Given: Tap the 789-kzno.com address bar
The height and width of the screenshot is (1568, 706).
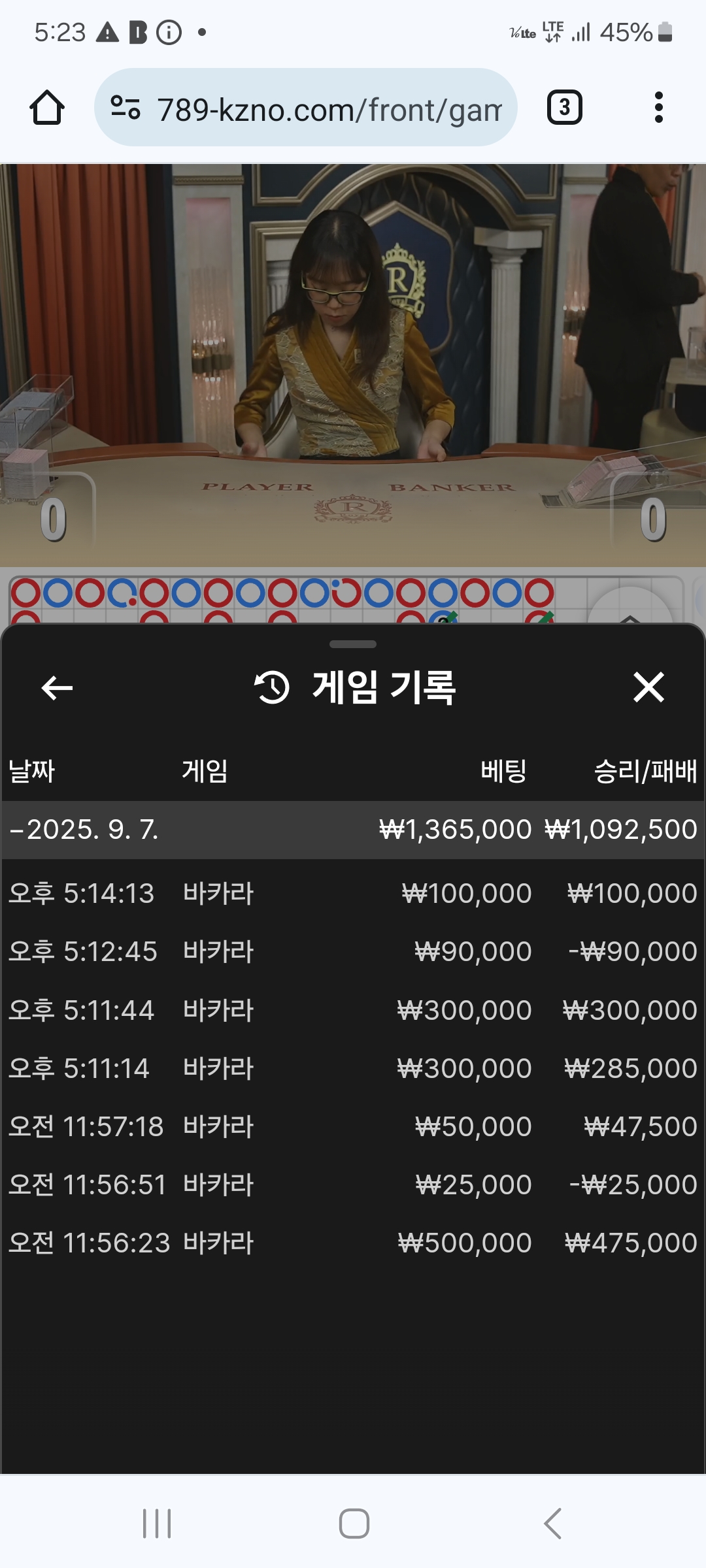Looking at the screenshot, I should click(306, 107).
